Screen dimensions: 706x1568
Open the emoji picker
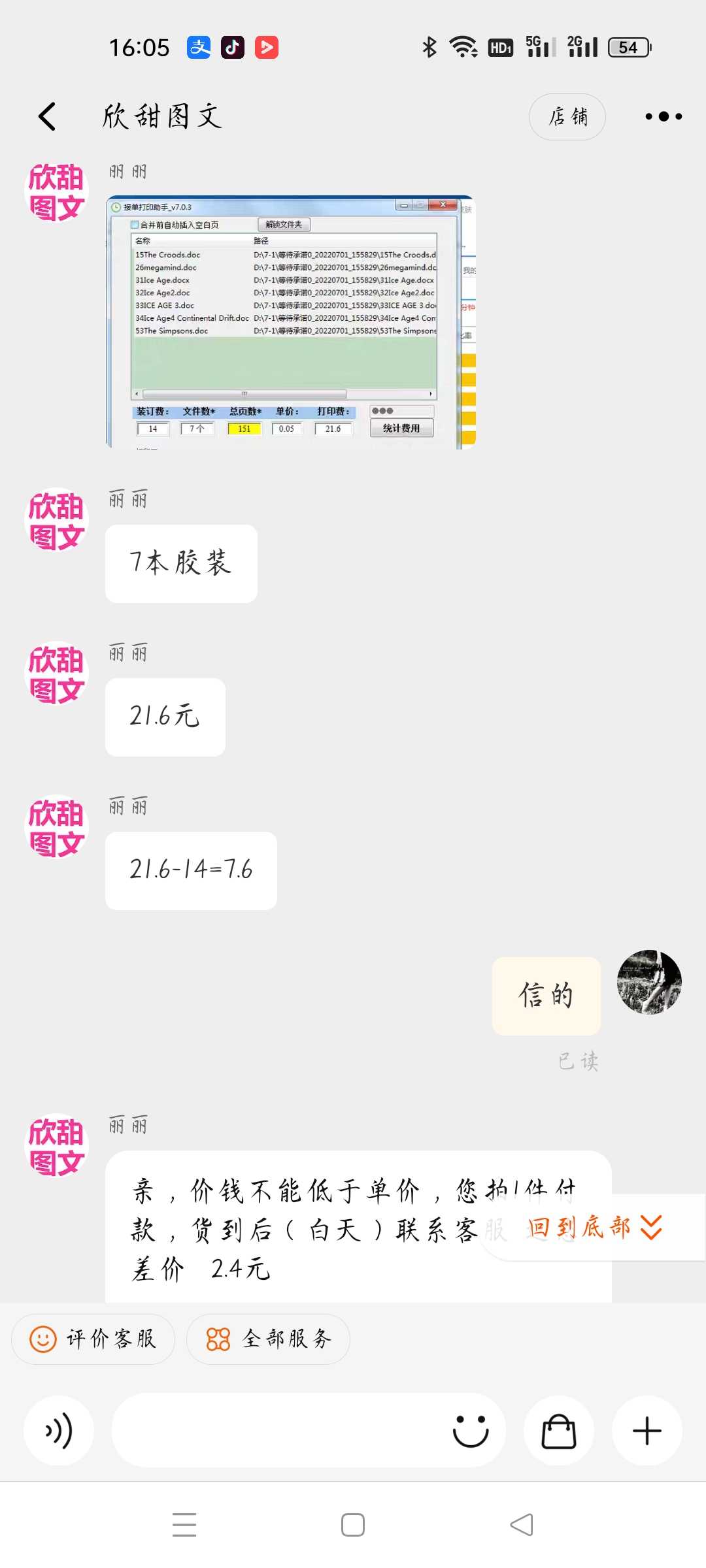pyautogui.click(x=471, y=1431)
